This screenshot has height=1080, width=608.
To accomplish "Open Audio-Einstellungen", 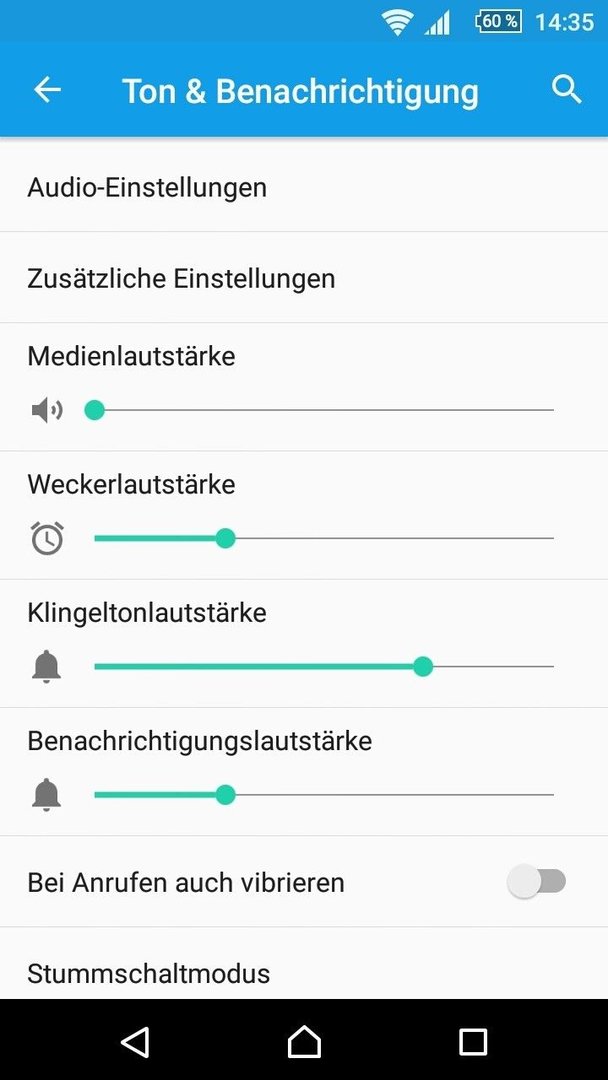I will (304, 187).
